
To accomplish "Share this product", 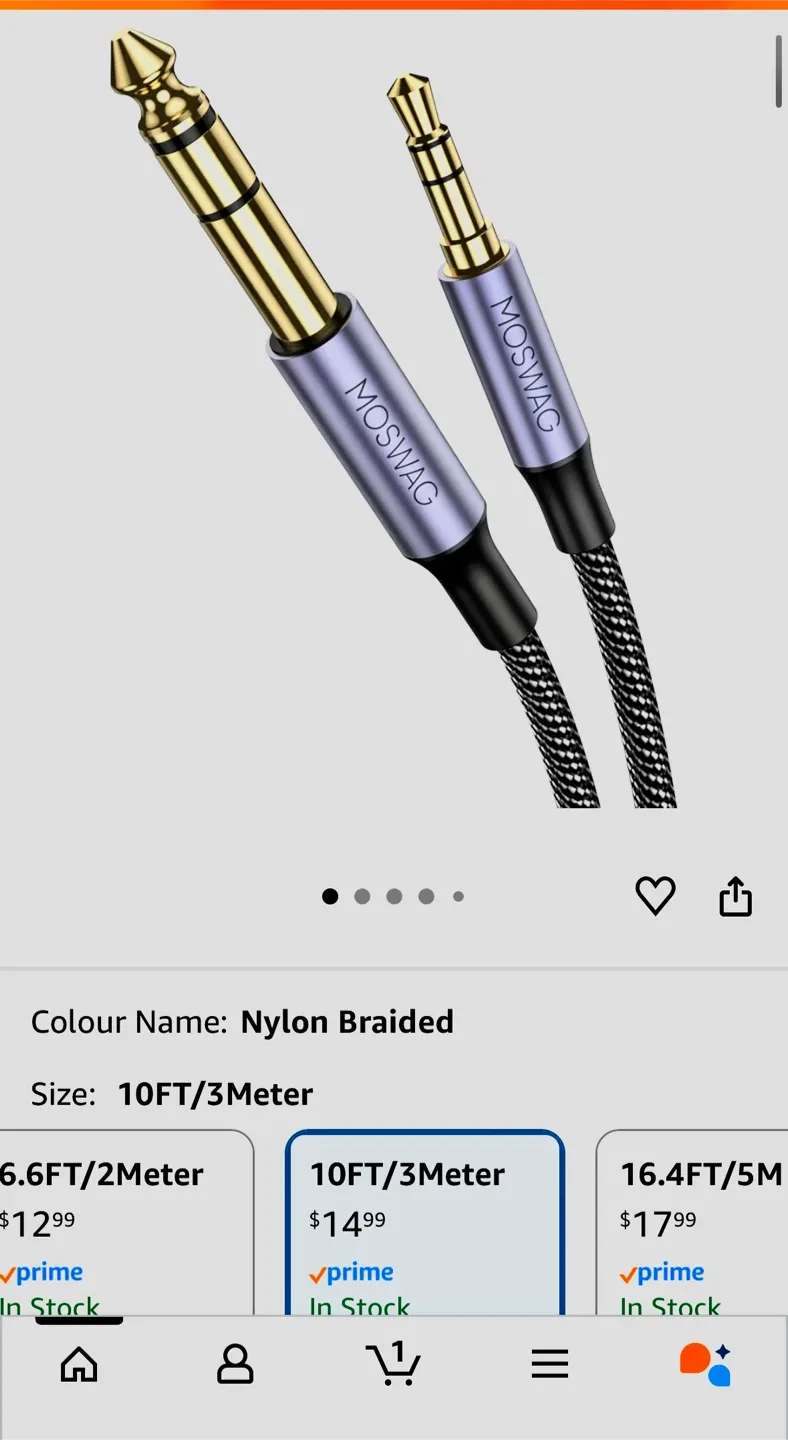I will 735,896.
